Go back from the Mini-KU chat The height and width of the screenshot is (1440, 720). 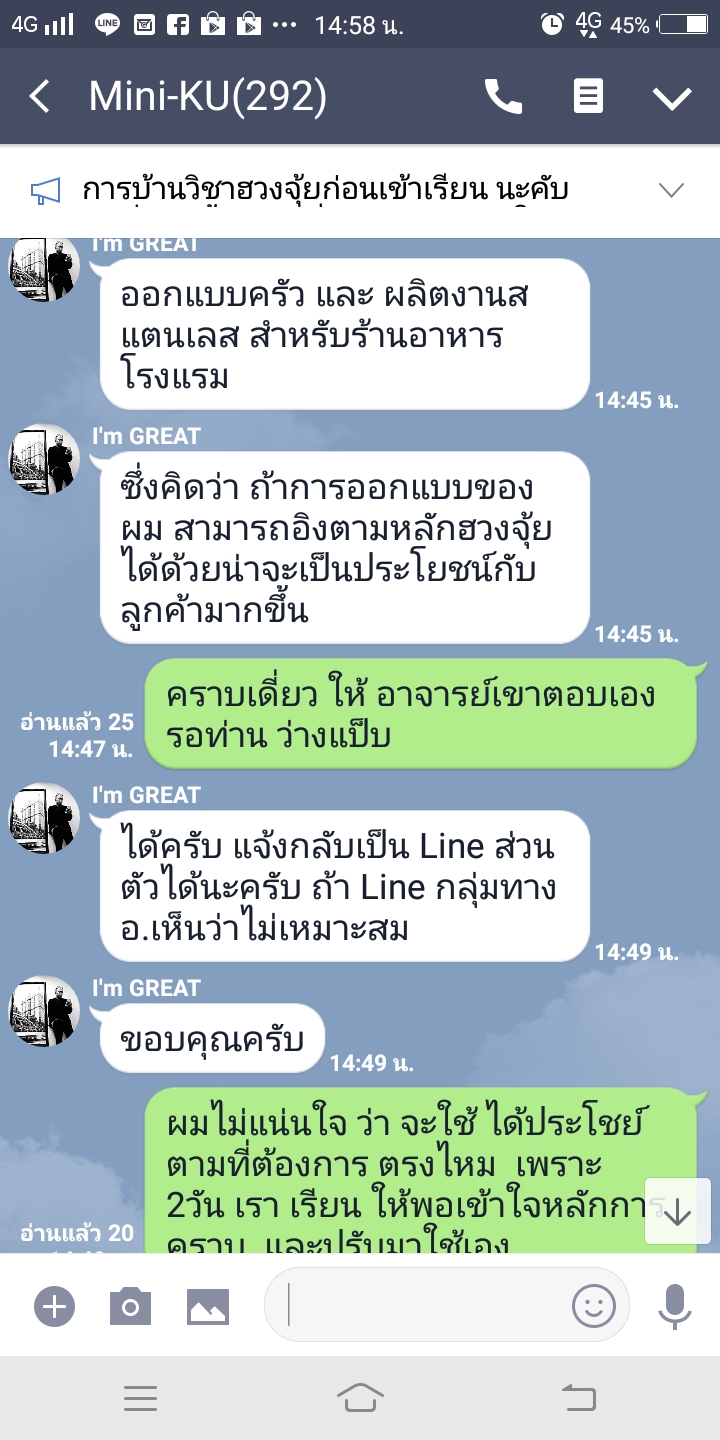[x=40, y=97]
